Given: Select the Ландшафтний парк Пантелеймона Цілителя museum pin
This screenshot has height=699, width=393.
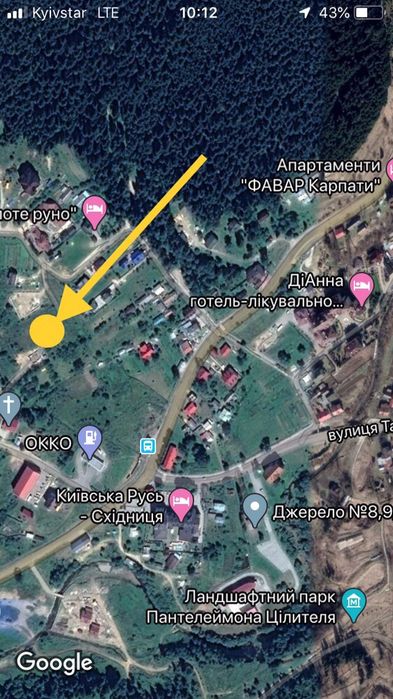Looking at the screenshot, I should tap(354, 605).
